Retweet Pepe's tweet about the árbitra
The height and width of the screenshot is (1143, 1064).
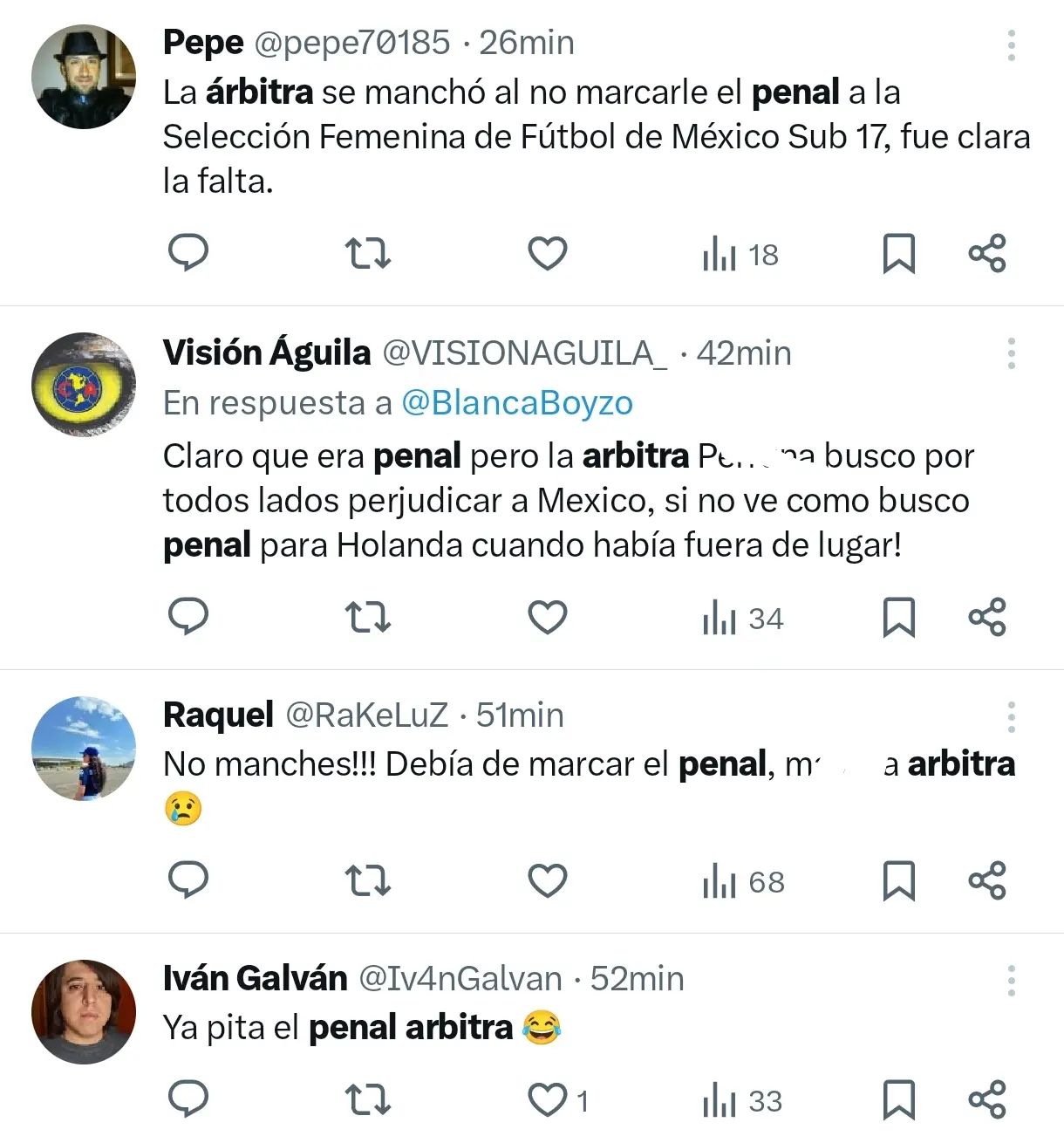point(367,253)
